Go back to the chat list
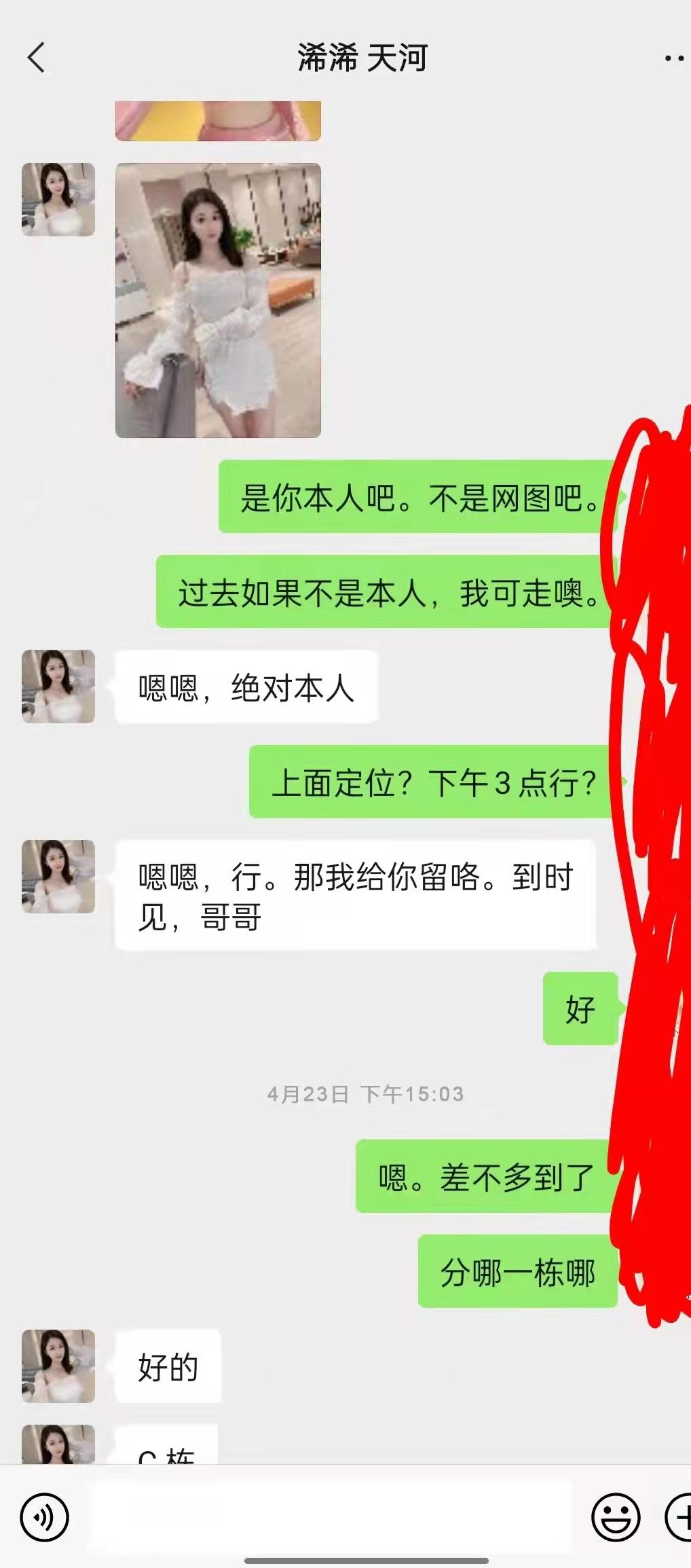The width and height of the screenshot is (691, 1568). [37, 58]
